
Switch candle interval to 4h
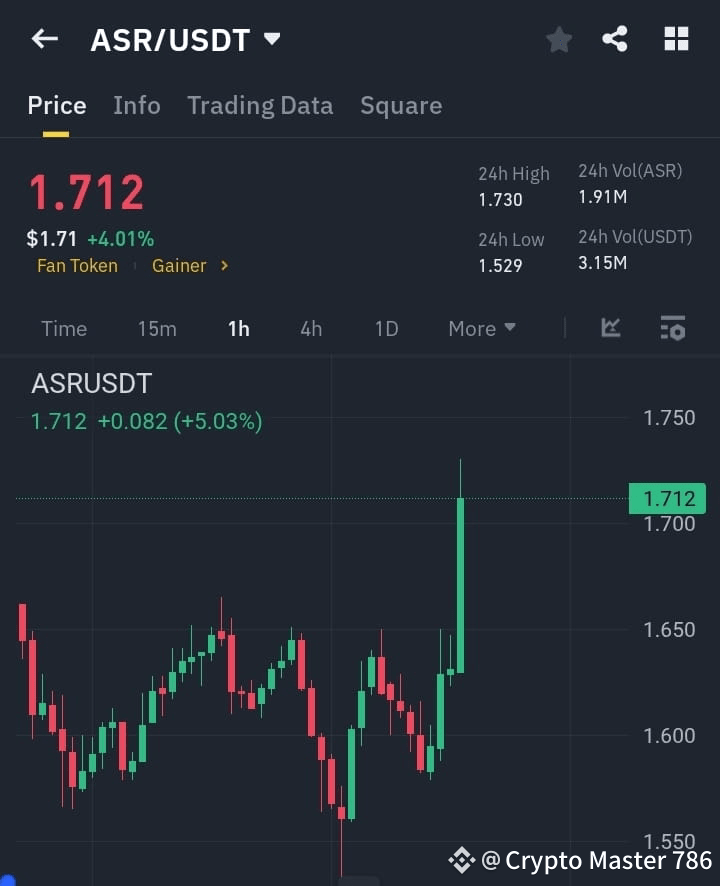click(x=310, y=328)
